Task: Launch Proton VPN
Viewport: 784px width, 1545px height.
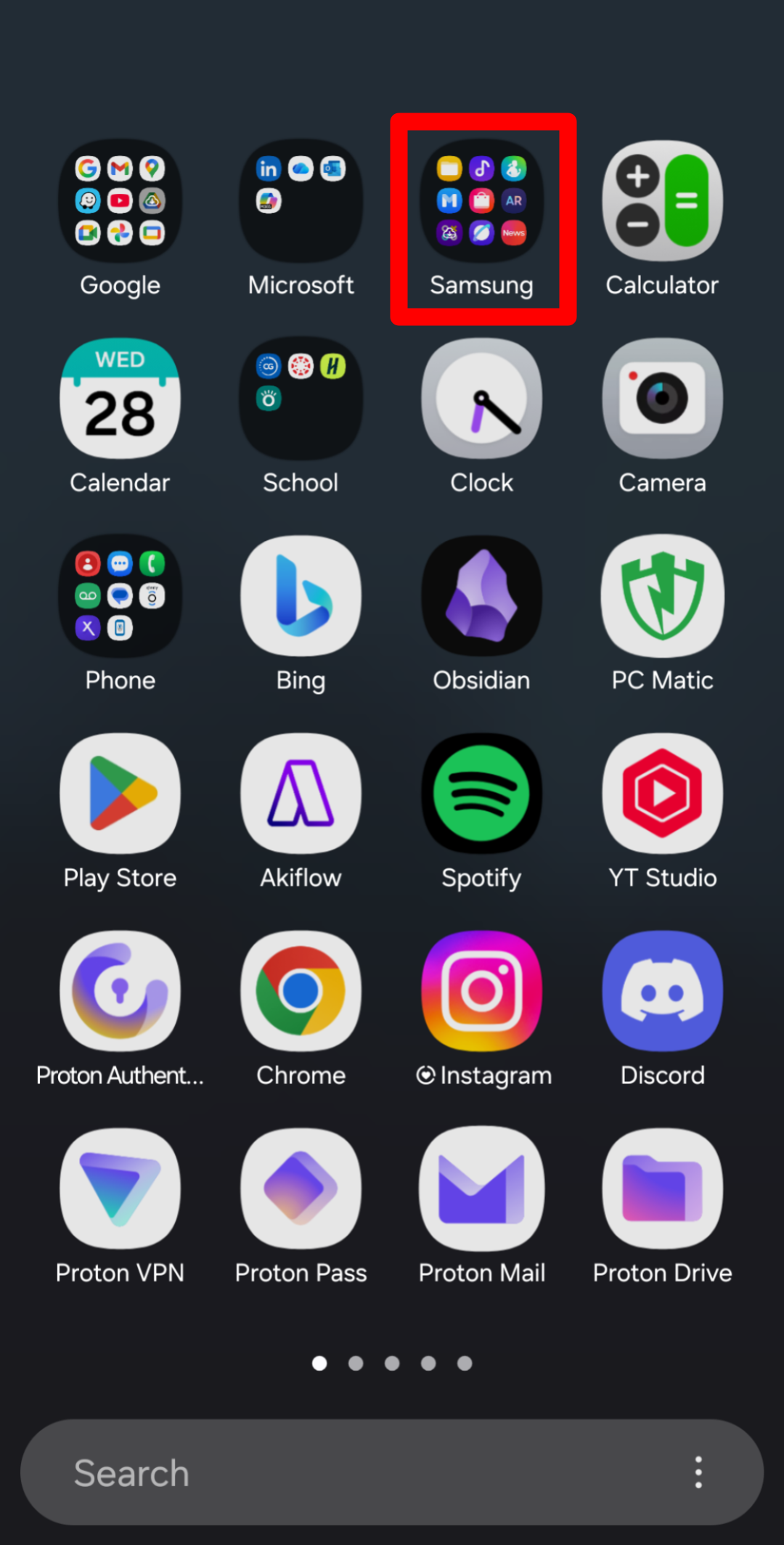Action: tap(120, 1189)
